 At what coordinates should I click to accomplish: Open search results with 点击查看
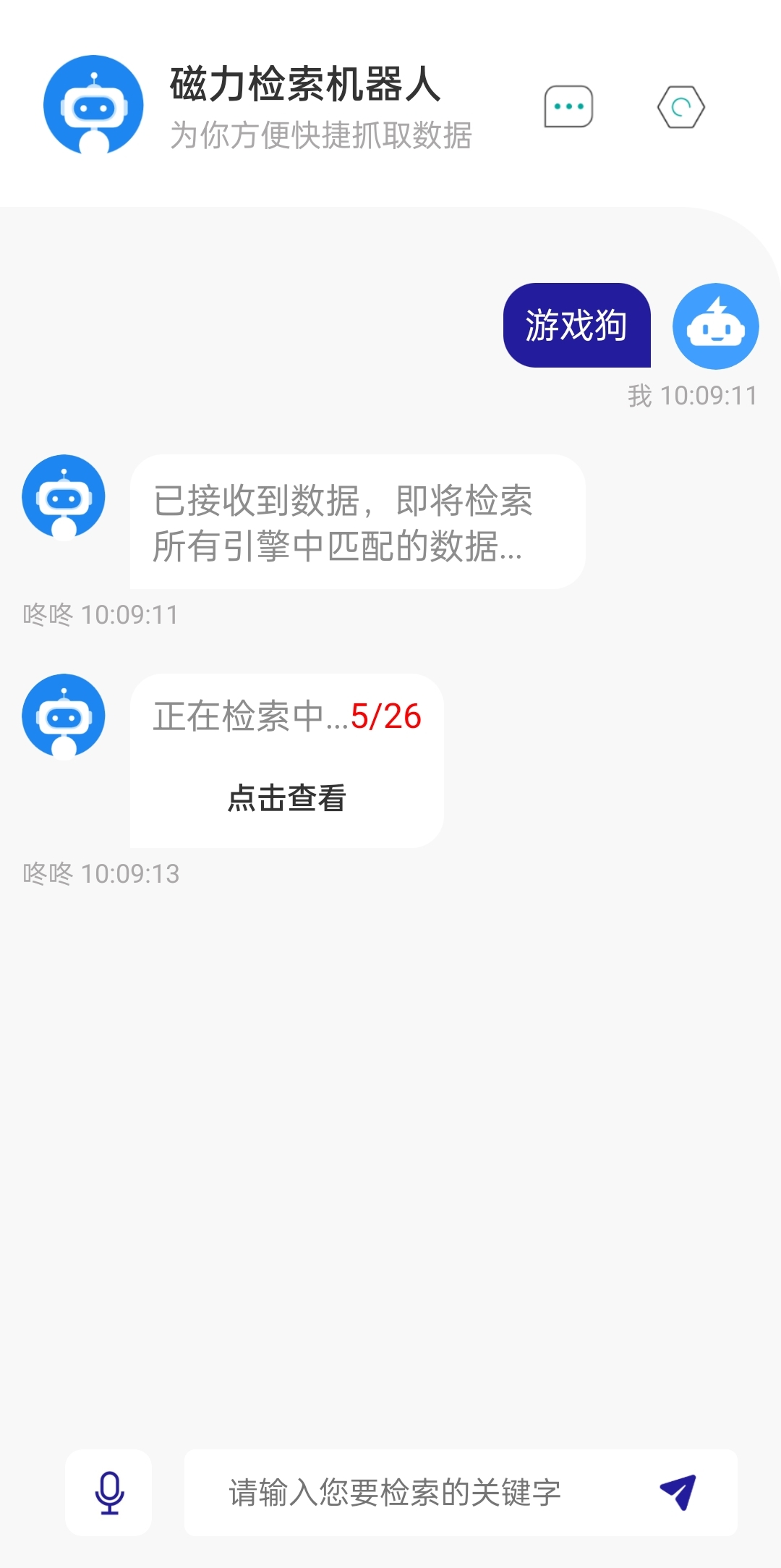[x=286, y=800]
